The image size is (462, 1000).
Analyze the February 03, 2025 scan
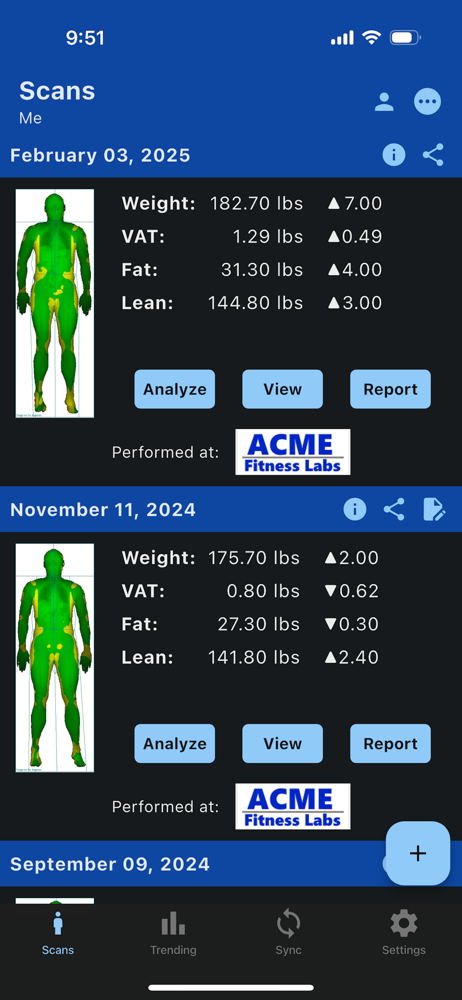[175, 389]
